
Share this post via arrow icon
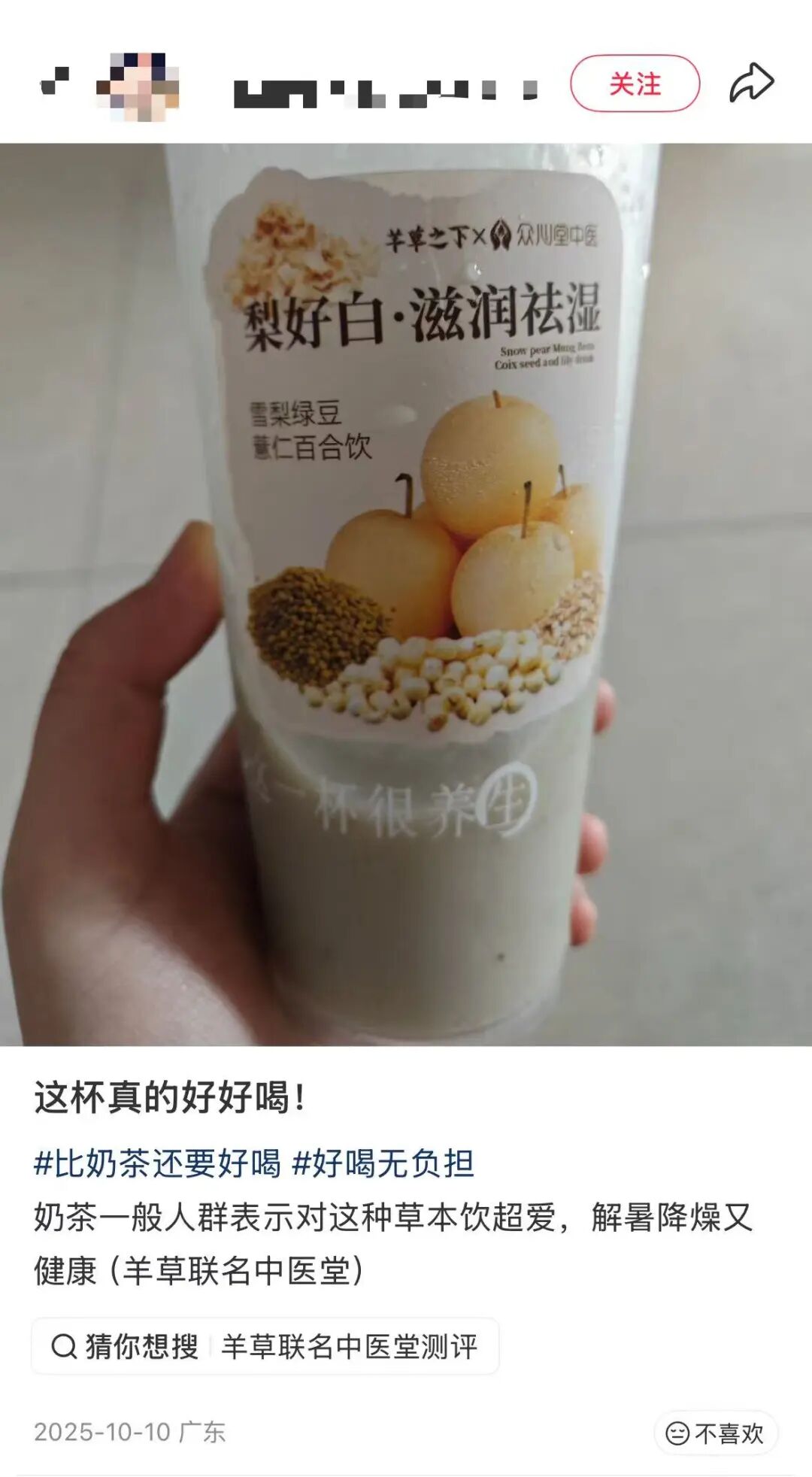click(x=751, y=83)
